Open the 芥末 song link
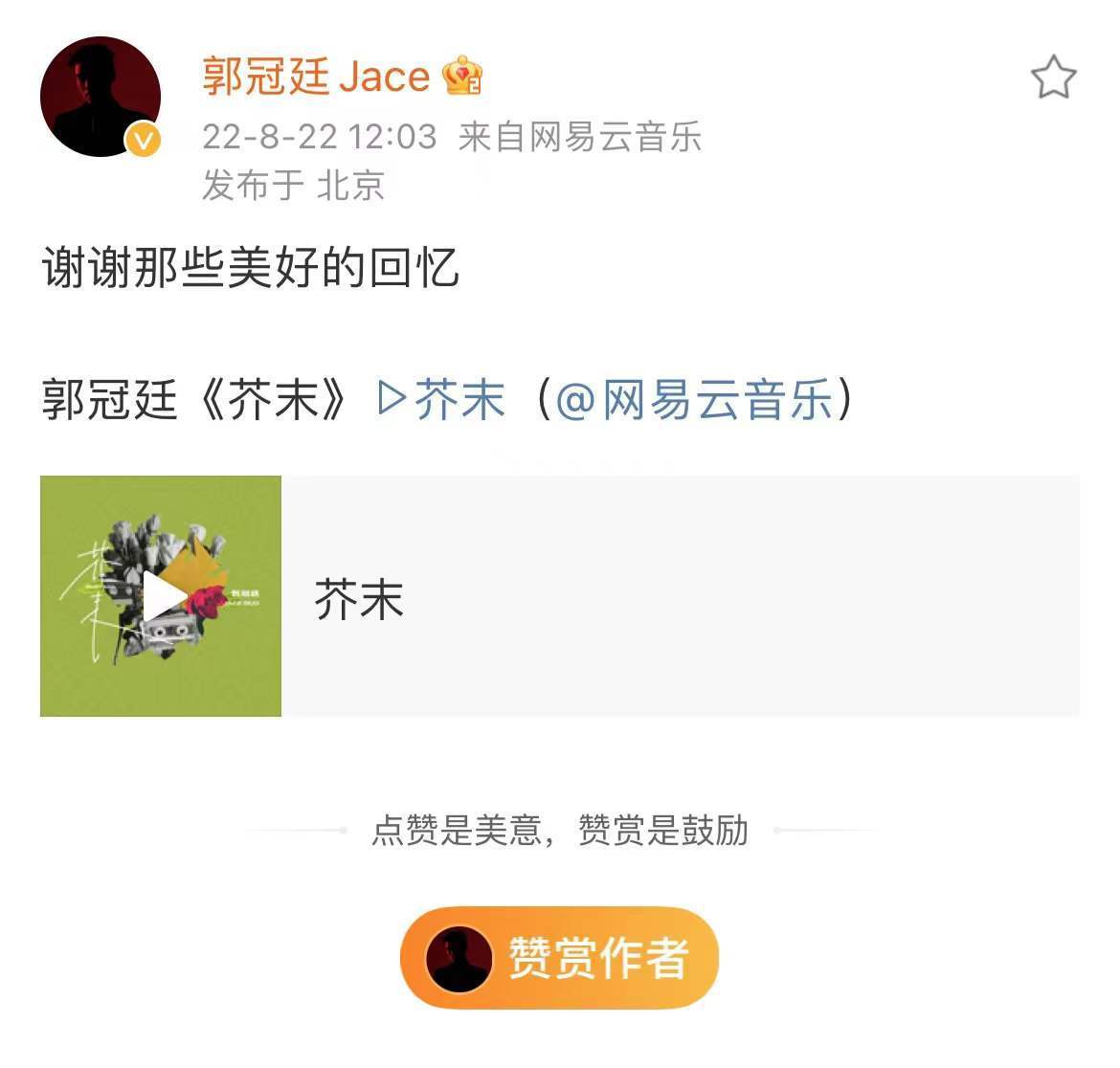This screenshot has height=1068, width=1120. 442,399
